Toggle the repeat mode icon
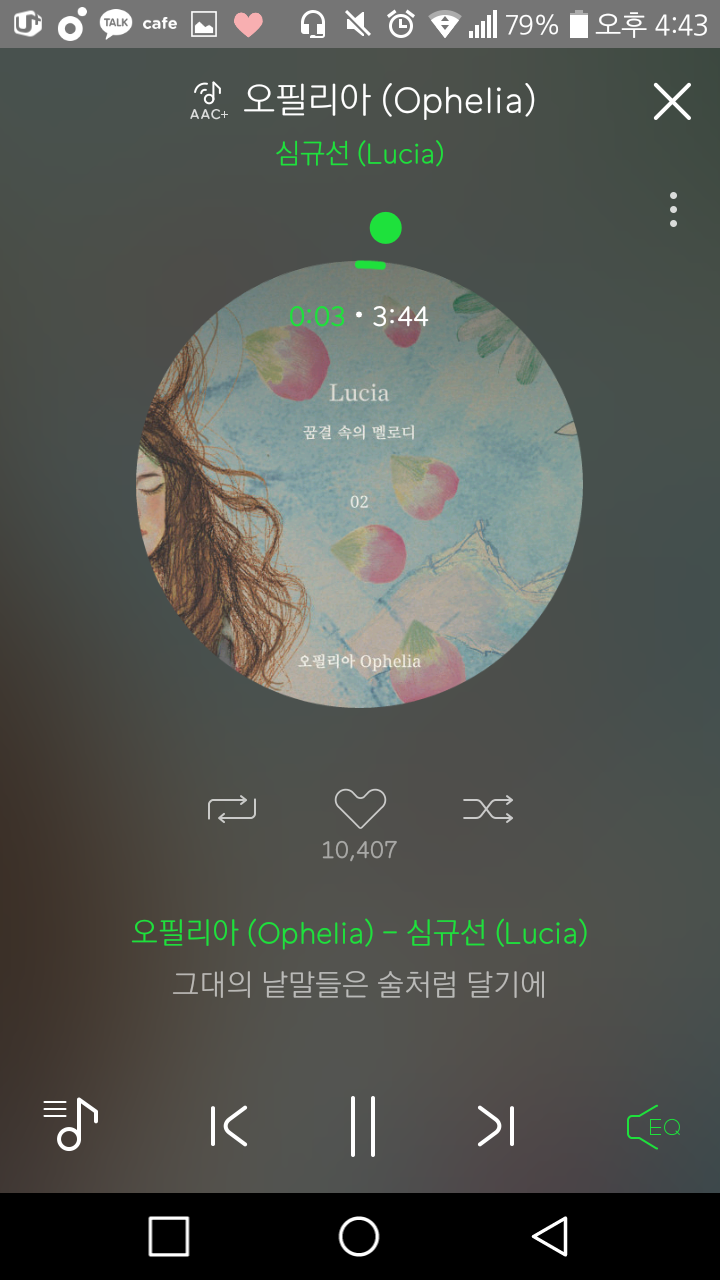 (x=232, y=808)
